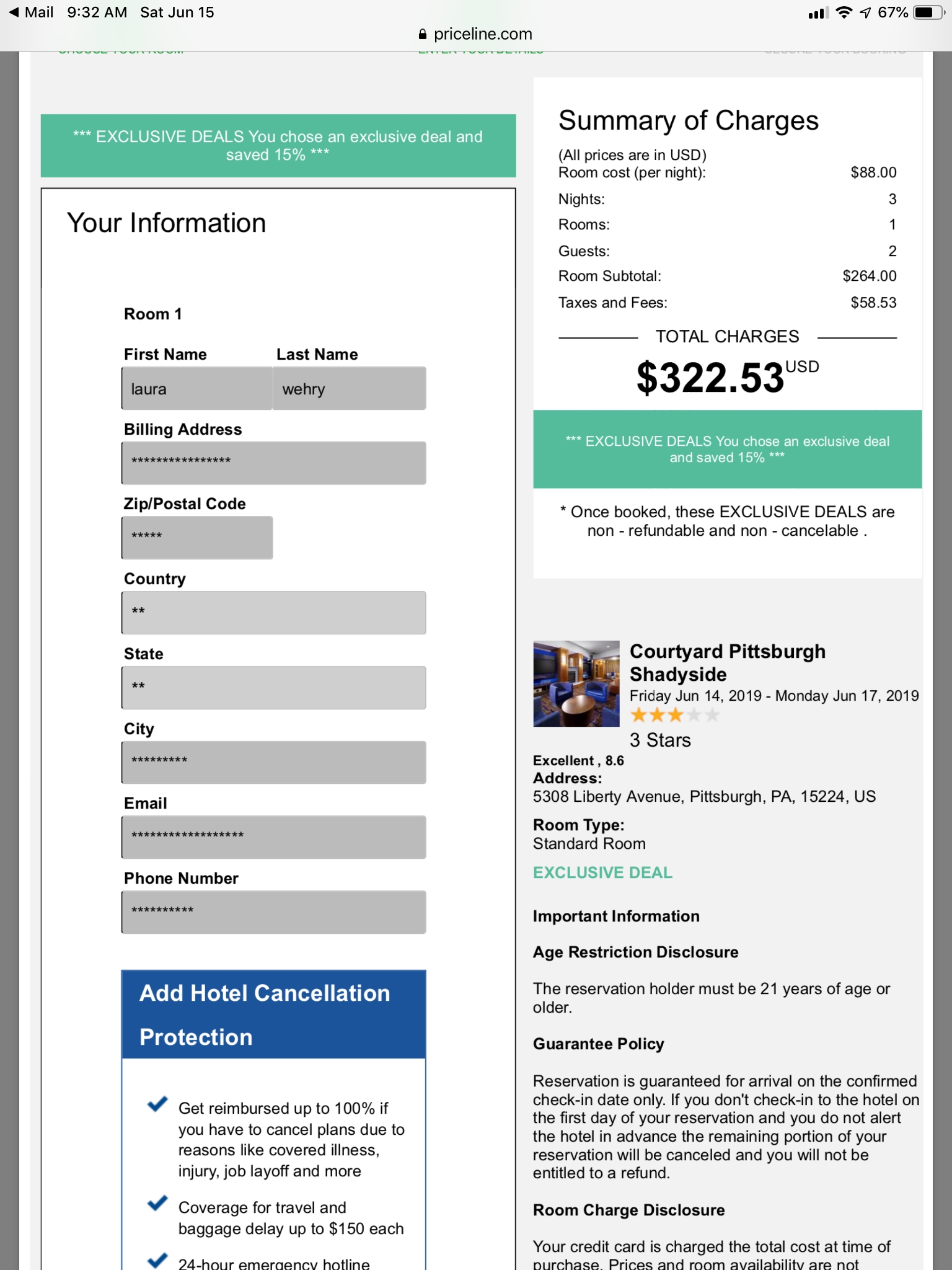
Task: Return to the Mail app
Action: click(31, 12)
